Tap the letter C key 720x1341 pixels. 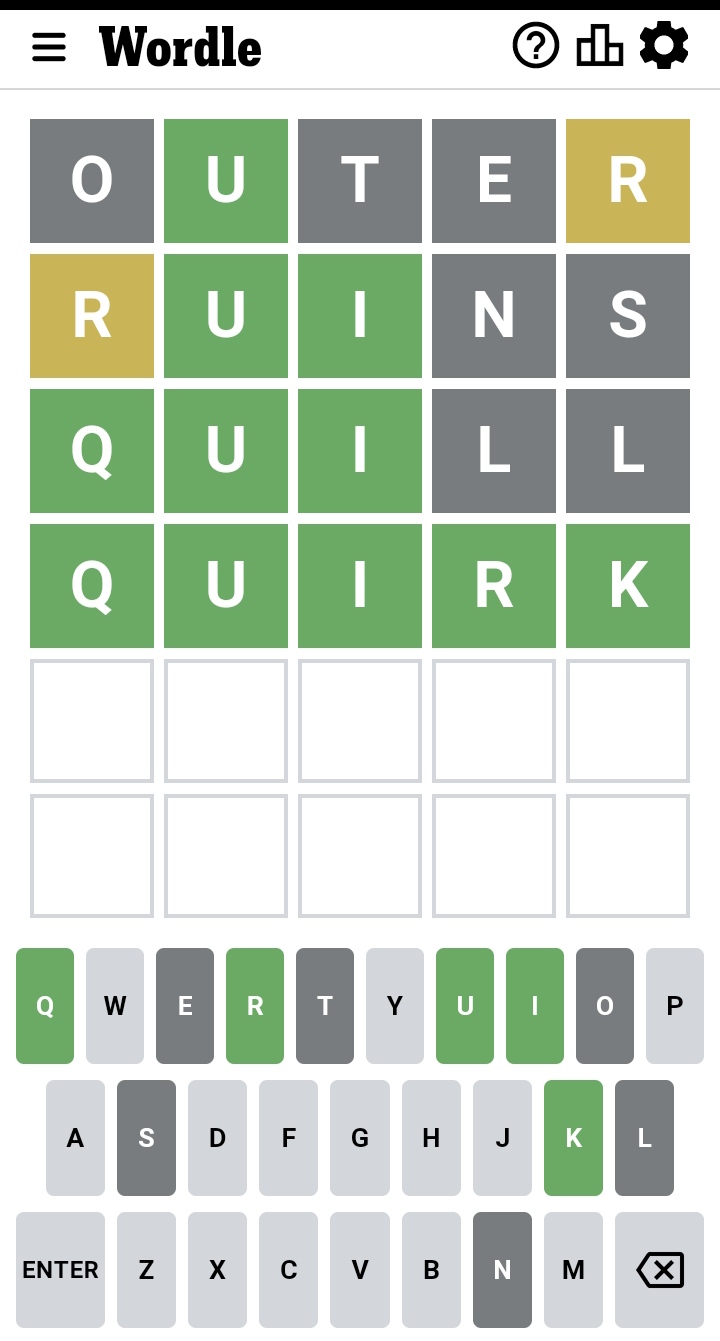coord(288,1270)
